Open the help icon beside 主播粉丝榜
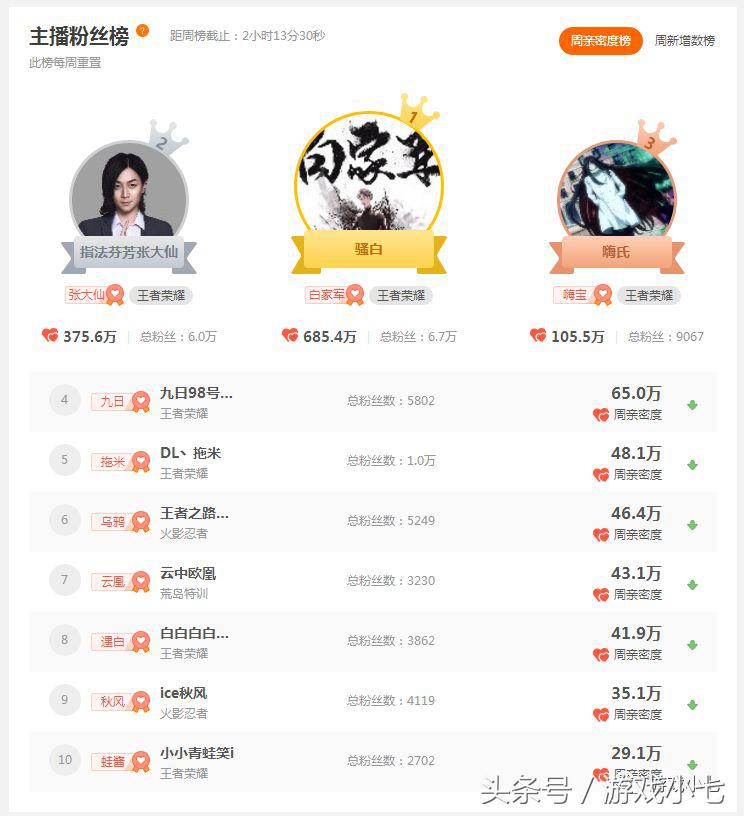The height and width of the screenshot is (816, 744). (x=143, y=30)
